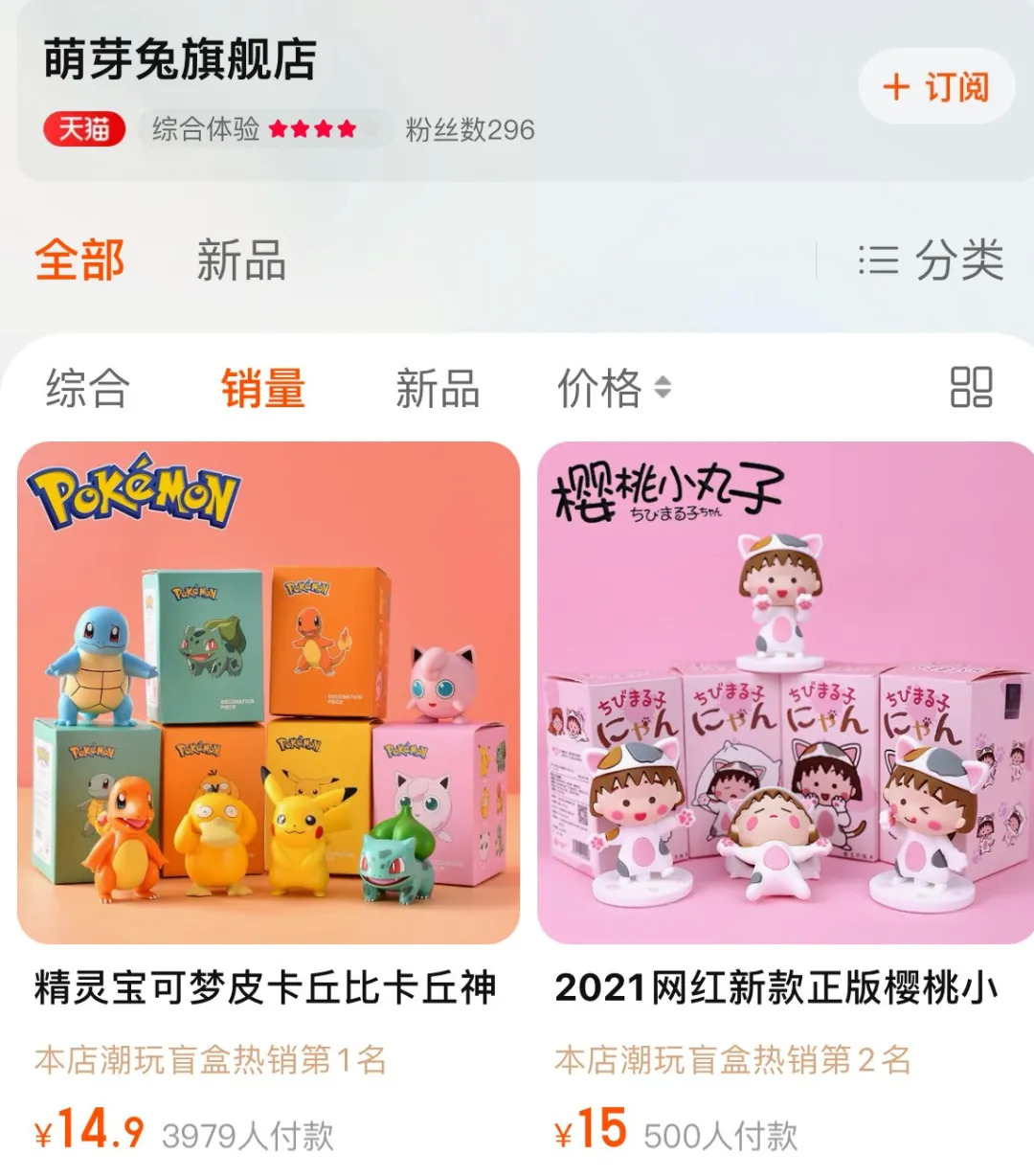
Task: Open the 萌芽兔旗舰店 store header
Action: 180,59
